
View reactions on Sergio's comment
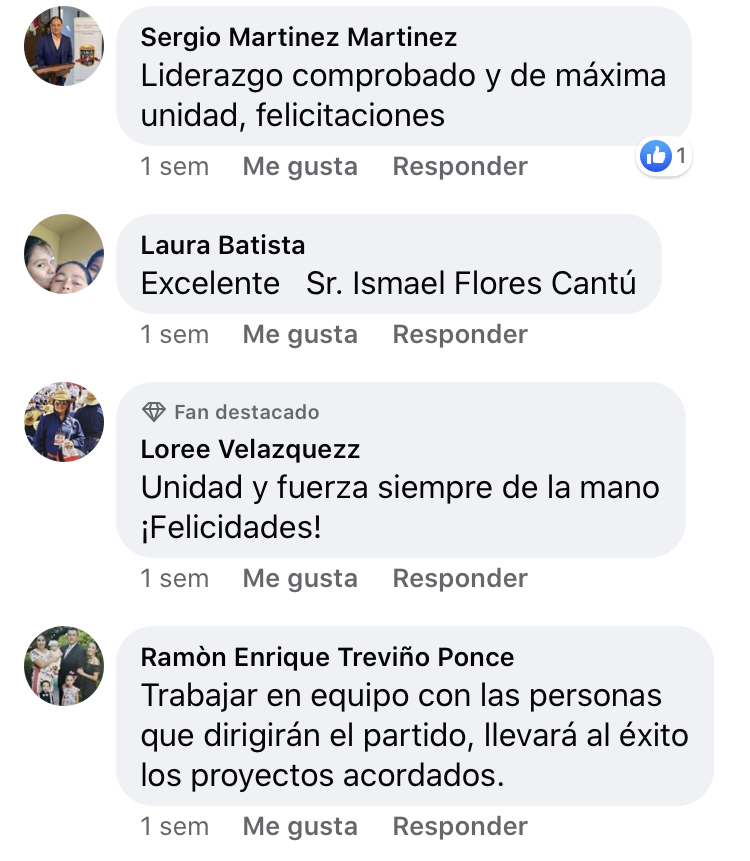[x=665, y=156]
